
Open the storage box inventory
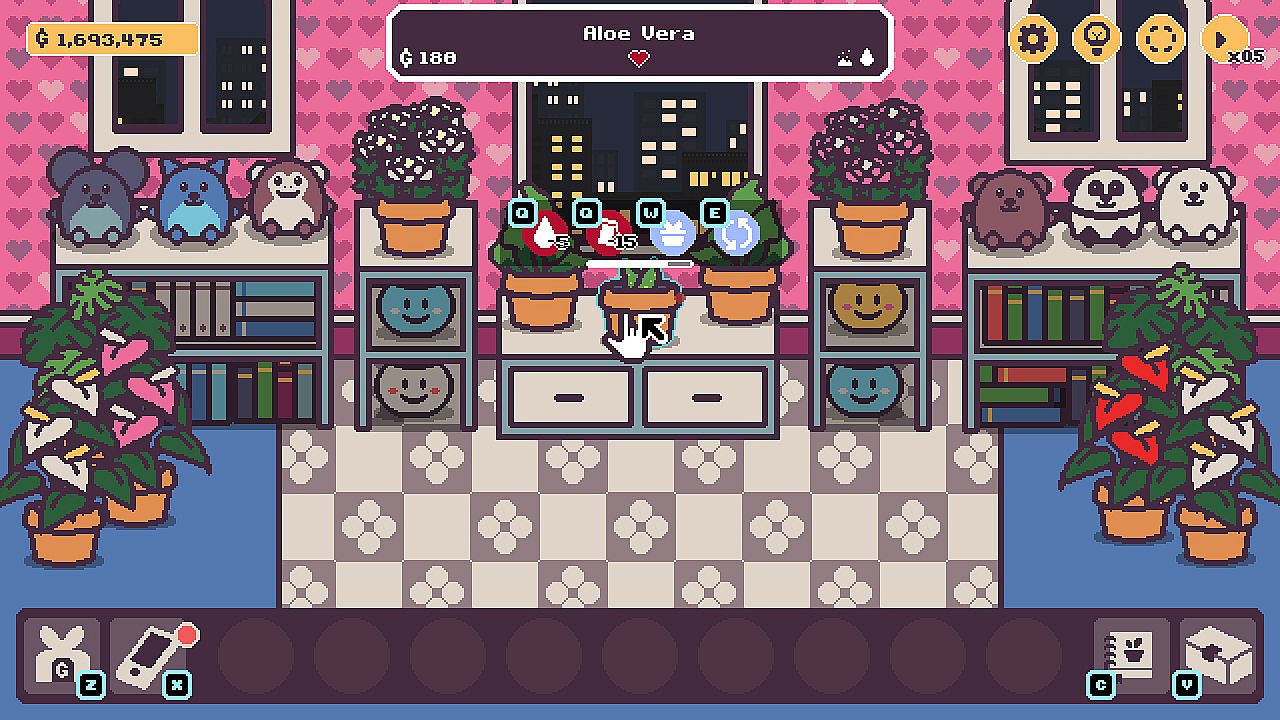coord(1217,655)
